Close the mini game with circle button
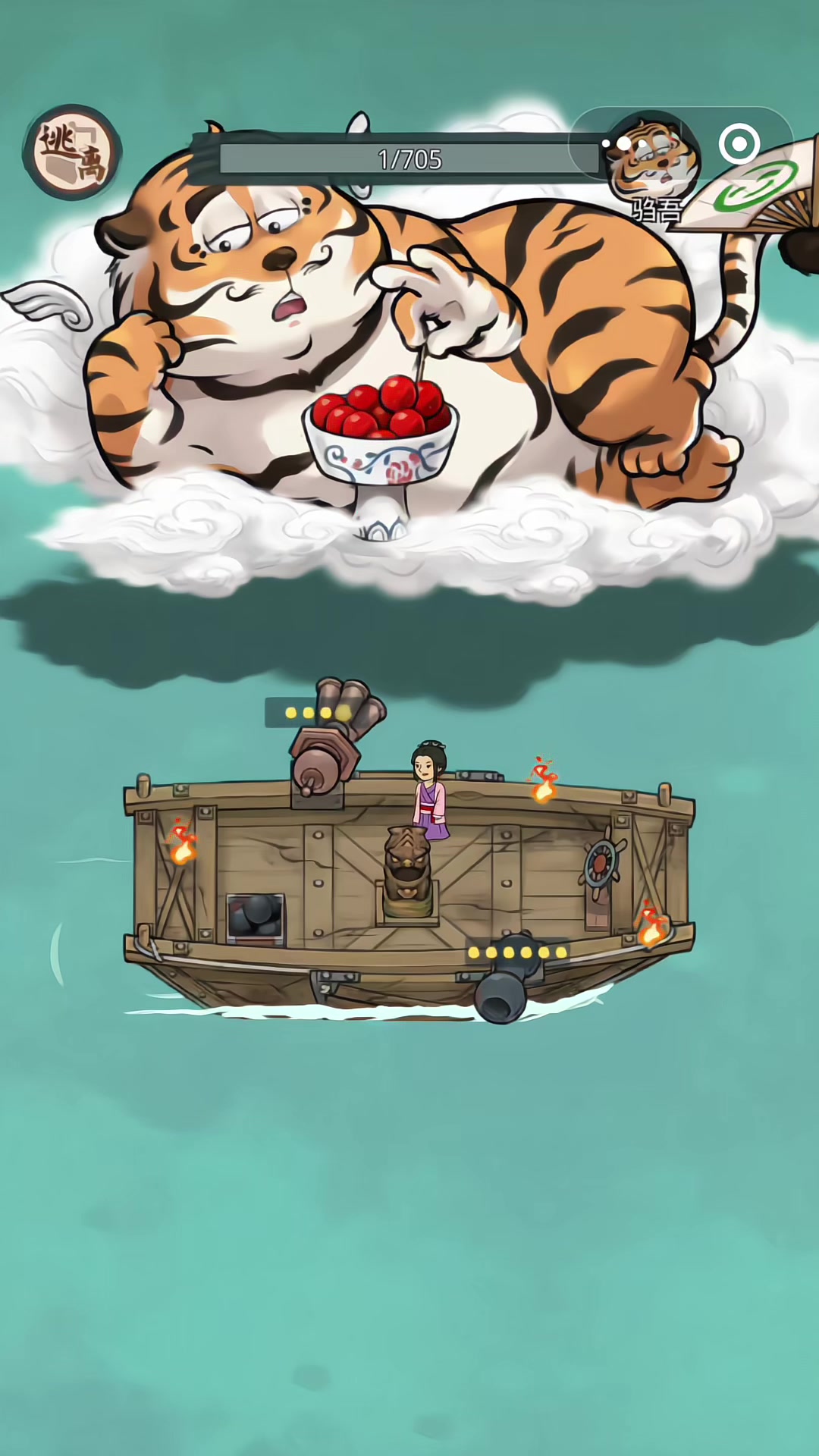The width and height of the screenshot is (819, 1456). (739, 144)
